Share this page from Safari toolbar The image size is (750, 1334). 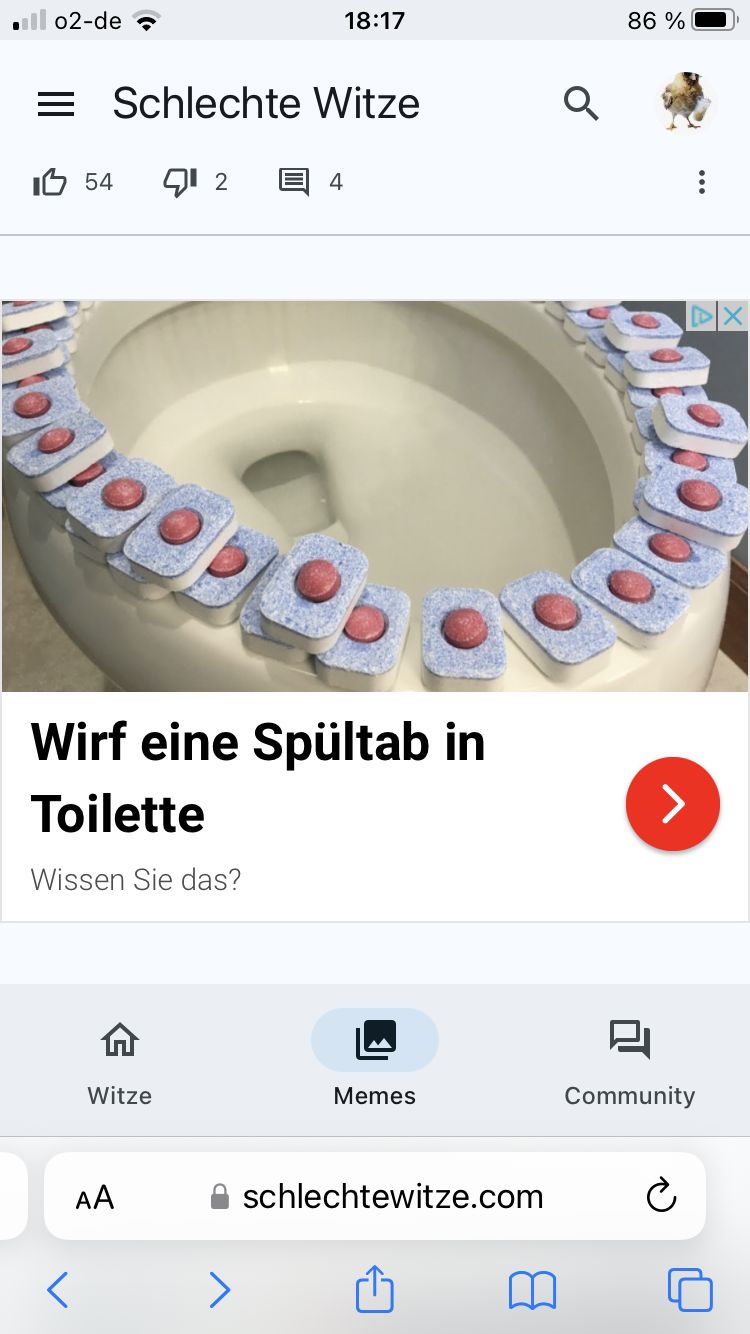click(375, 1289)
